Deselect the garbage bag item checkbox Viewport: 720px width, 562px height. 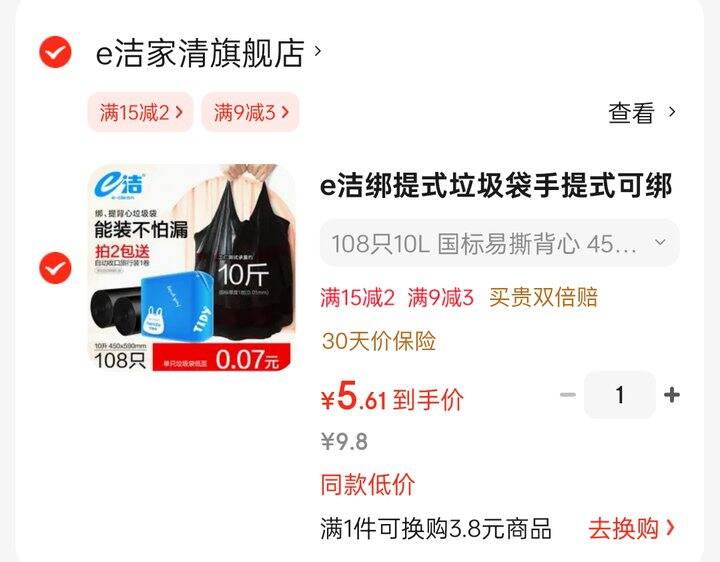pyautogui.click(x=55, y=268)
